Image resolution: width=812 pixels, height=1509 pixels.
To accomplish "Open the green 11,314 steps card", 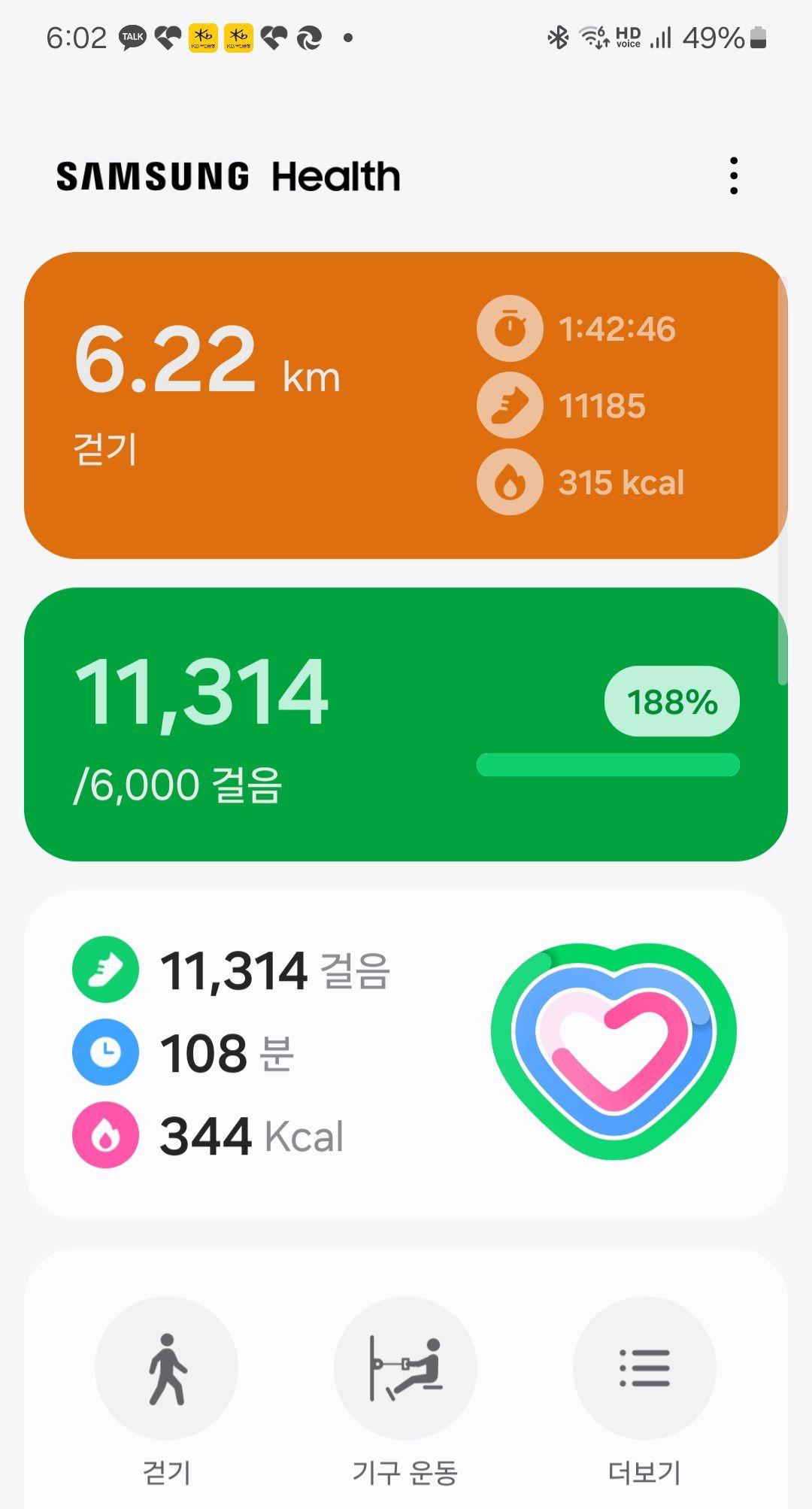I will click(404, 724).
